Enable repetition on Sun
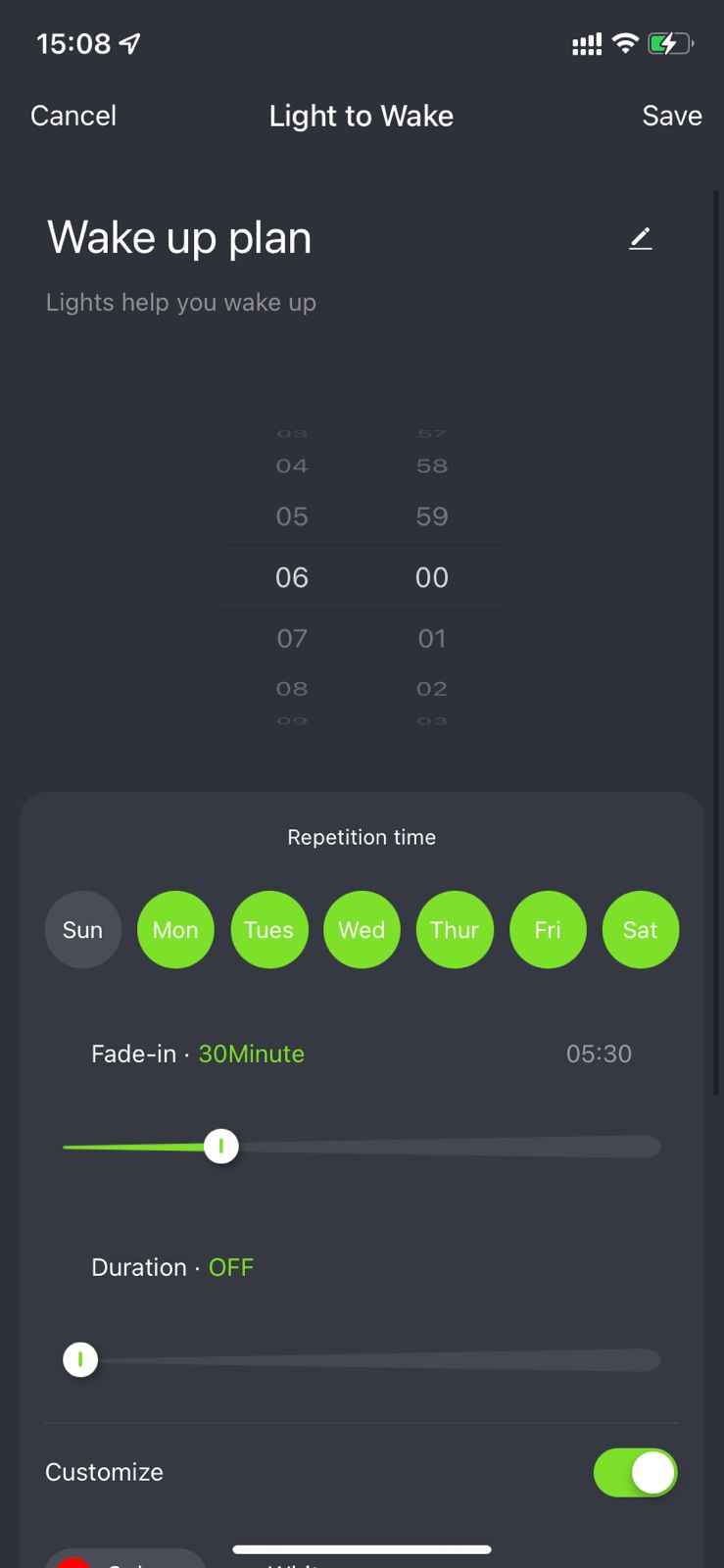The width and height of the screenshot is (724, 1568). coord(82,930)
